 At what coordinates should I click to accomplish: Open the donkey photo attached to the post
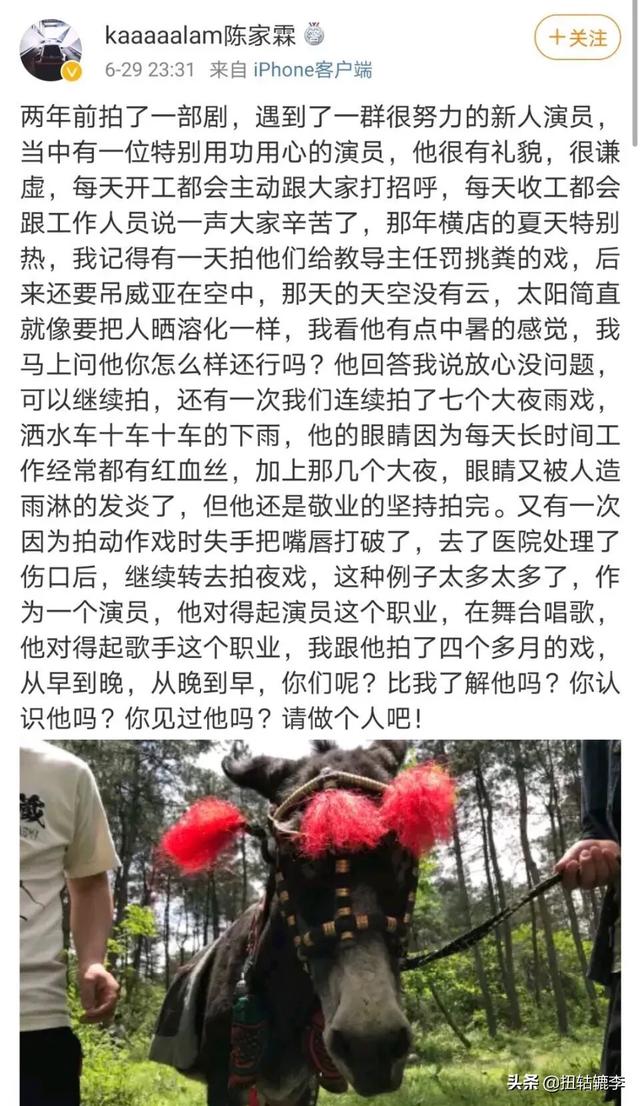(320, 920)
